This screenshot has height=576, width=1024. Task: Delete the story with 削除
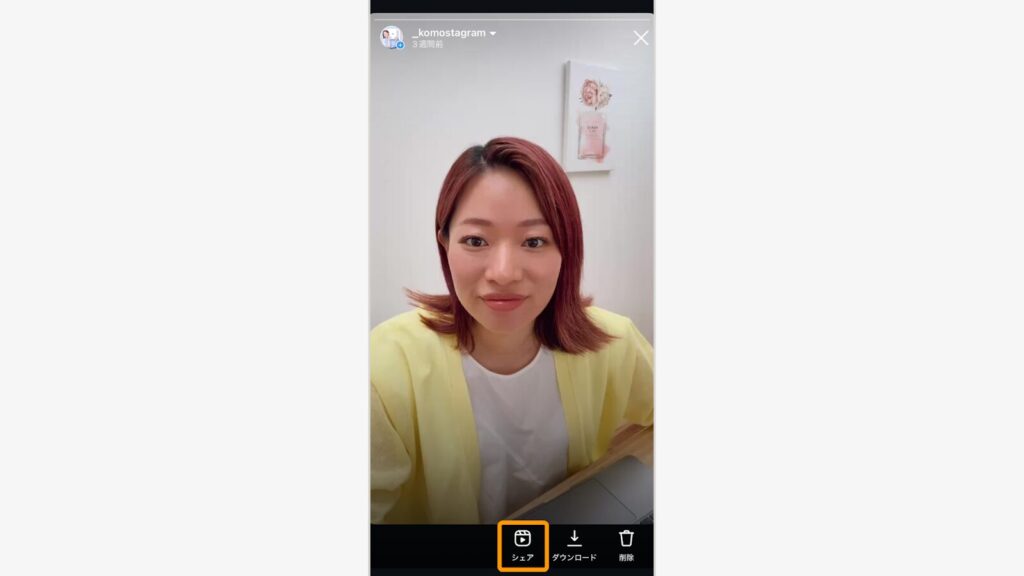click(626, 545)
